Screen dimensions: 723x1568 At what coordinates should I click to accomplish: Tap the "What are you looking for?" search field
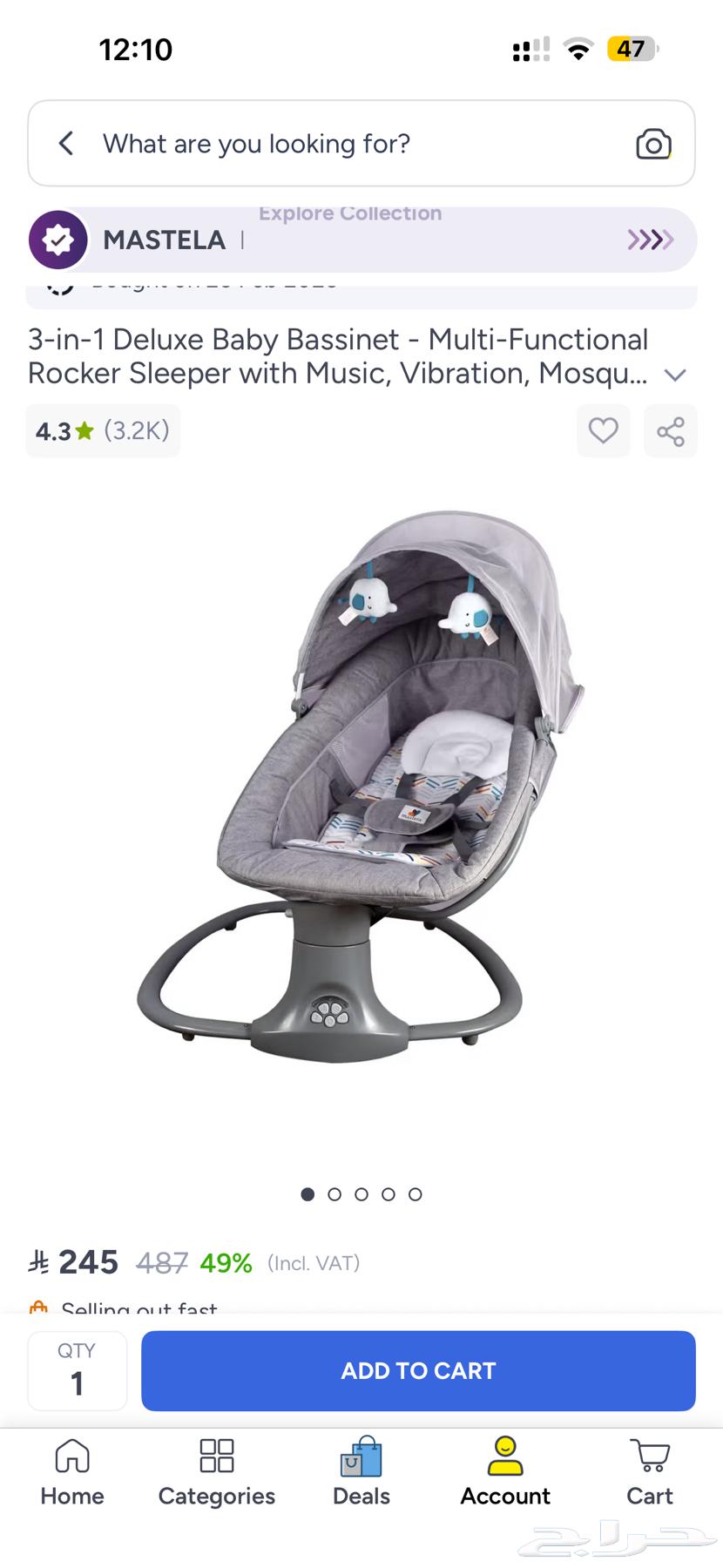pyautogui.click(x=348, y=144)
